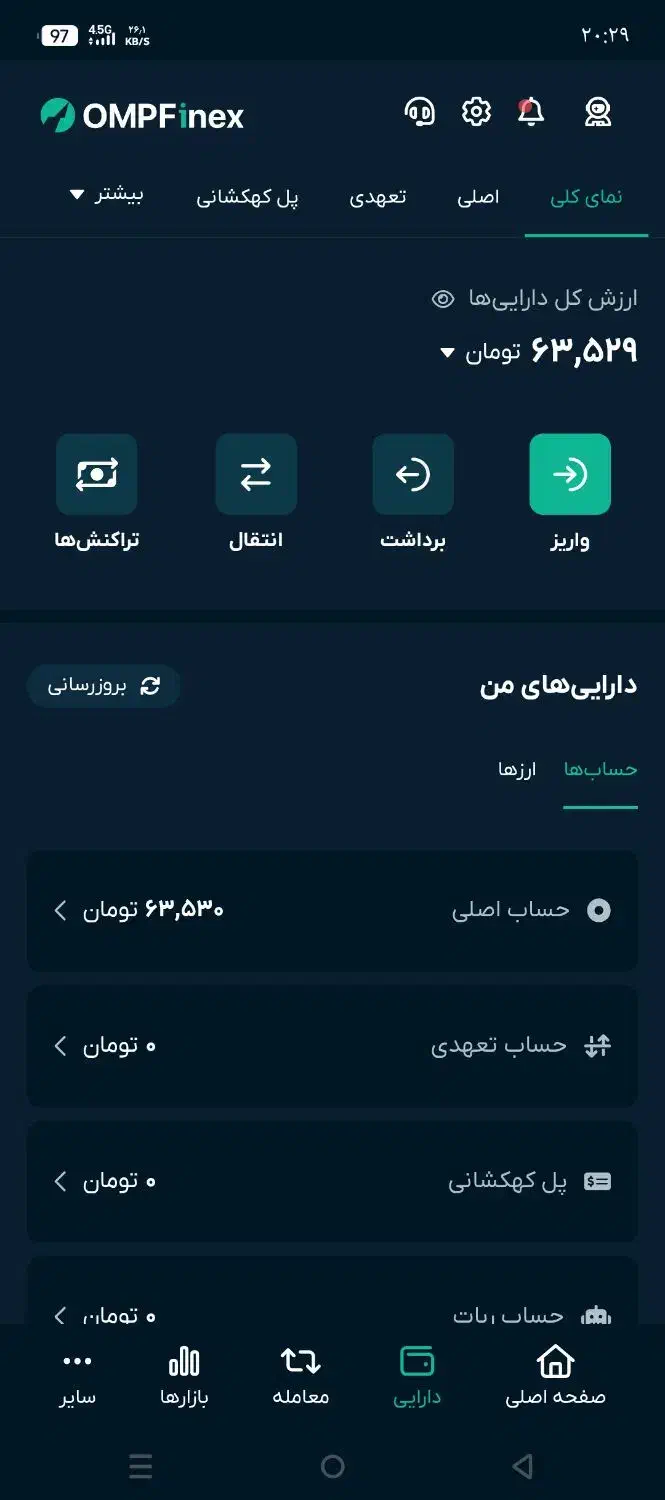Go to صفحه اصلی in bottom navigation

(x=555, y=1375)
